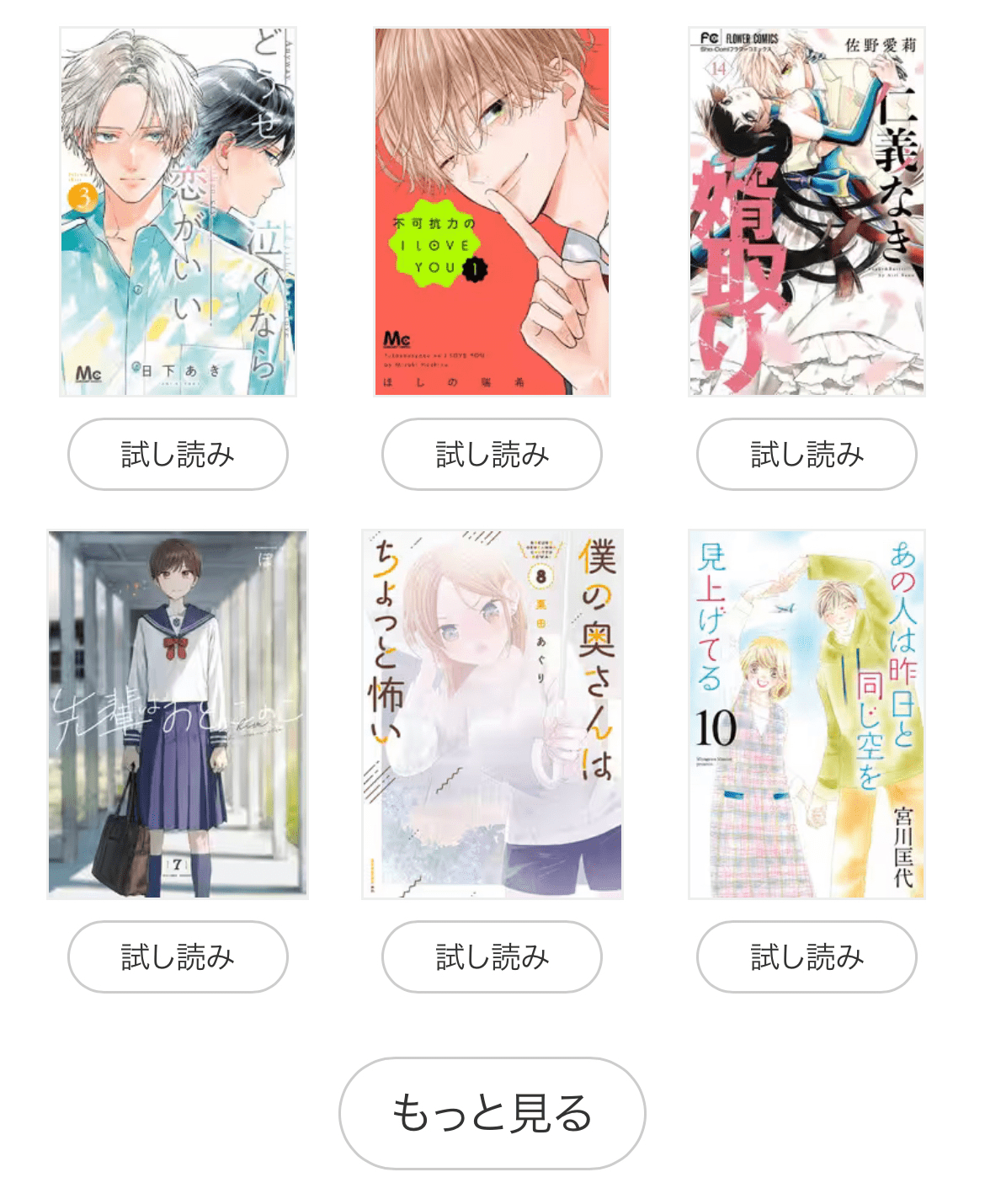Open trial read for あの人は昨日と同じ空を見上げてる
The width and height of the screenshot is (985, 1204).
pyautogui.click(x=806, y=956)
